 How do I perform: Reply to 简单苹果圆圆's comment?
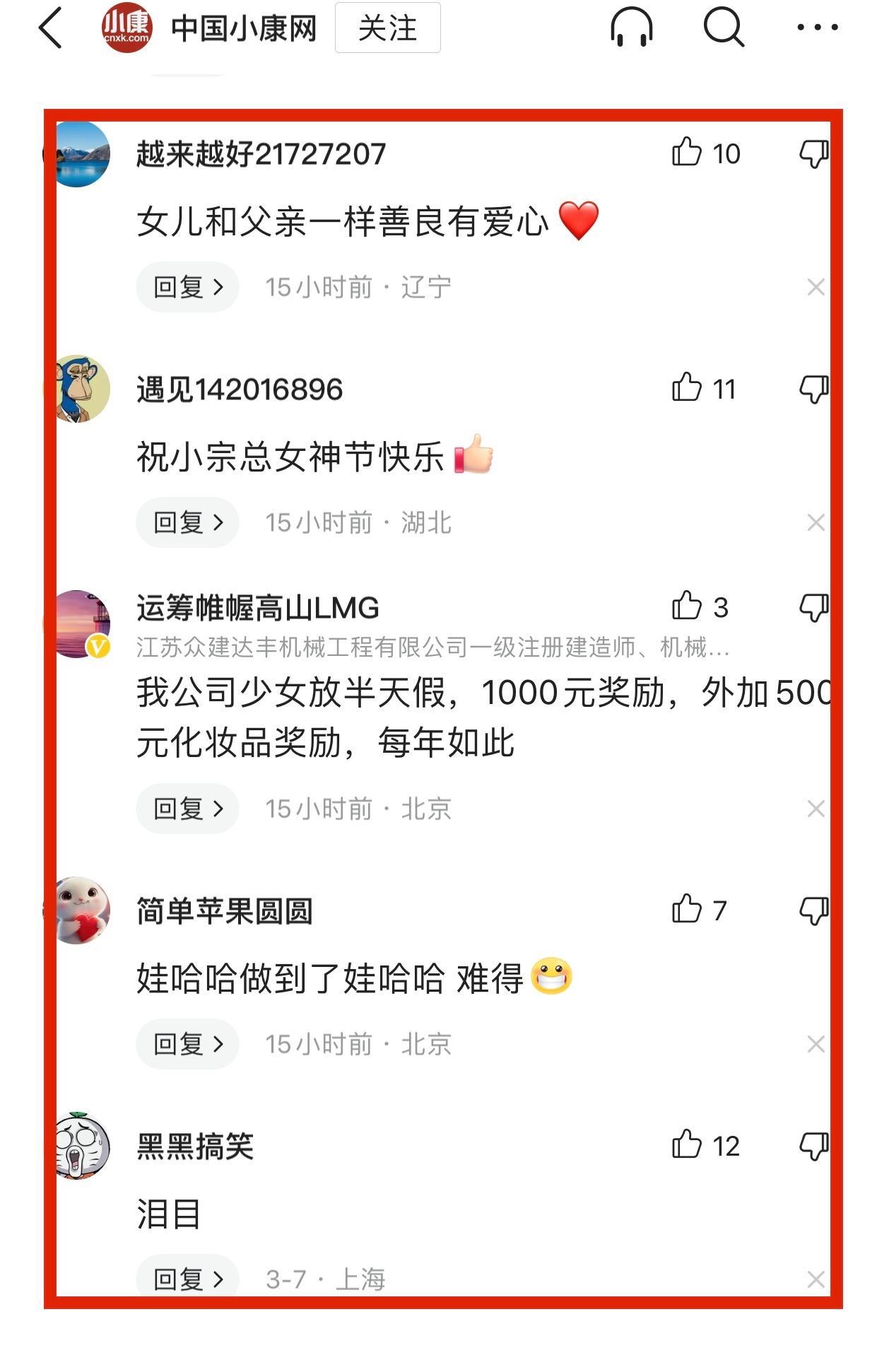187,1044
